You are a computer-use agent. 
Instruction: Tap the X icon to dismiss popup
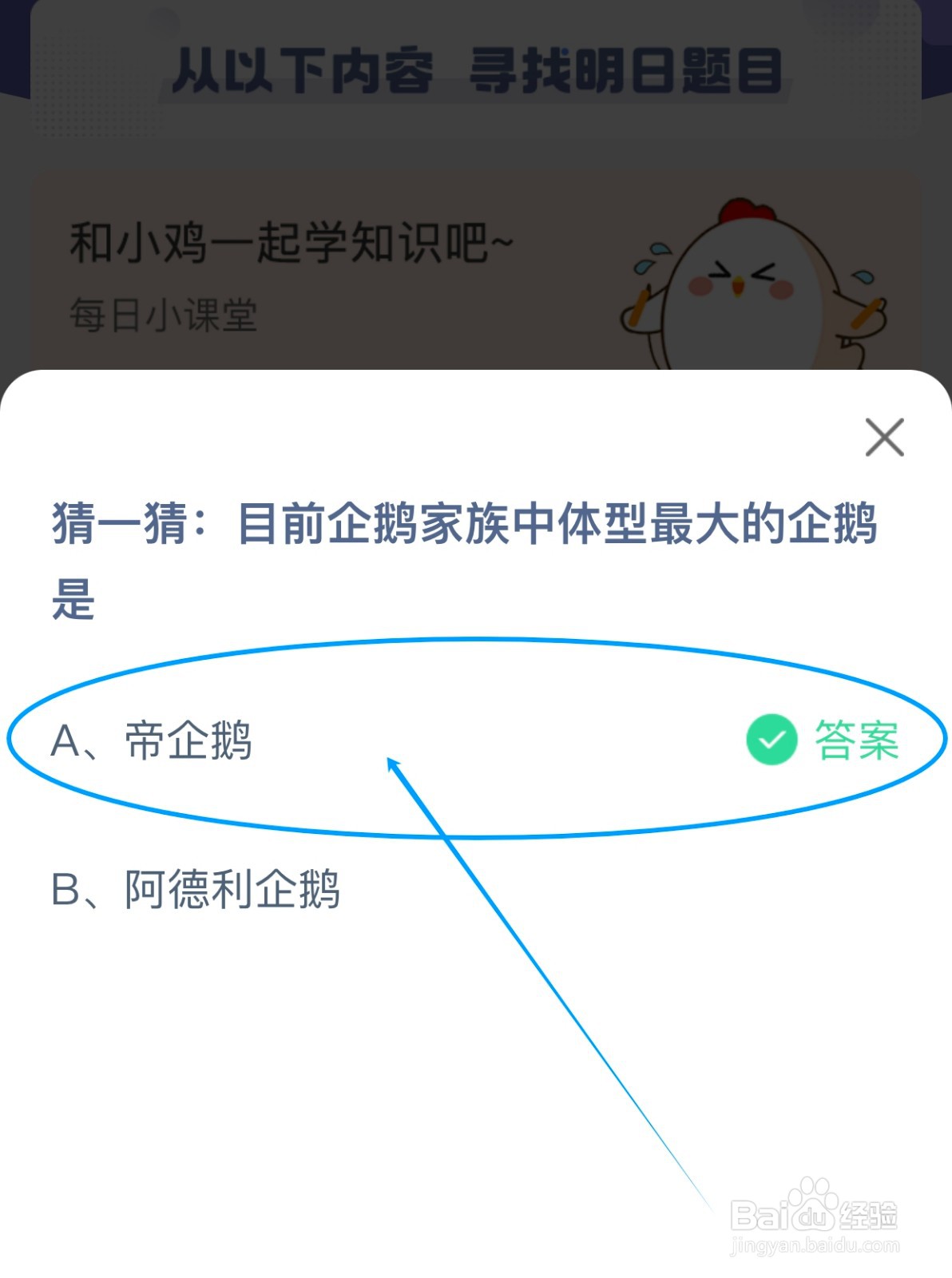point(887,438)
